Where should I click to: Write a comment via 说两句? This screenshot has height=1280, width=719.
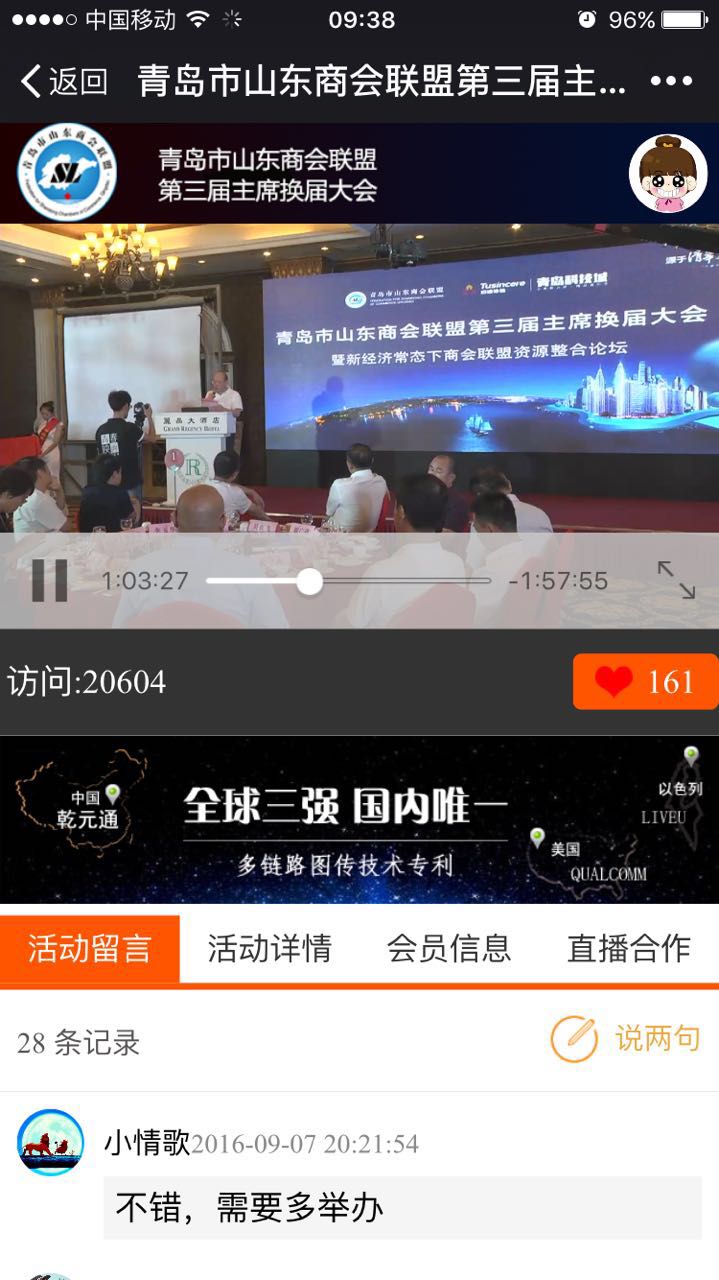[625, 1040]
